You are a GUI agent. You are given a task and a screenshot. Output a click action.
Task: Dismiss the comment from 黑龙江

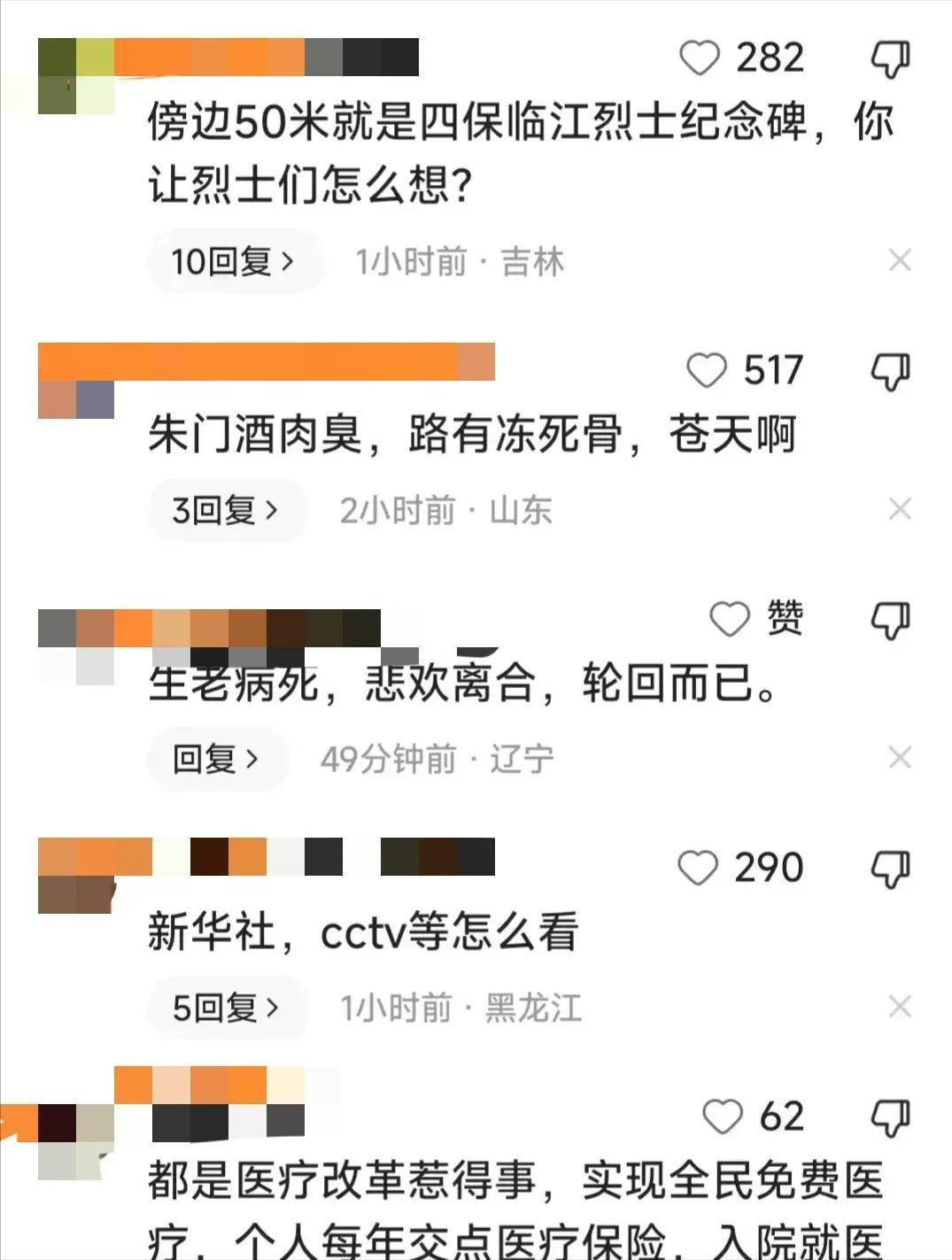click(x=900, y=1007)
